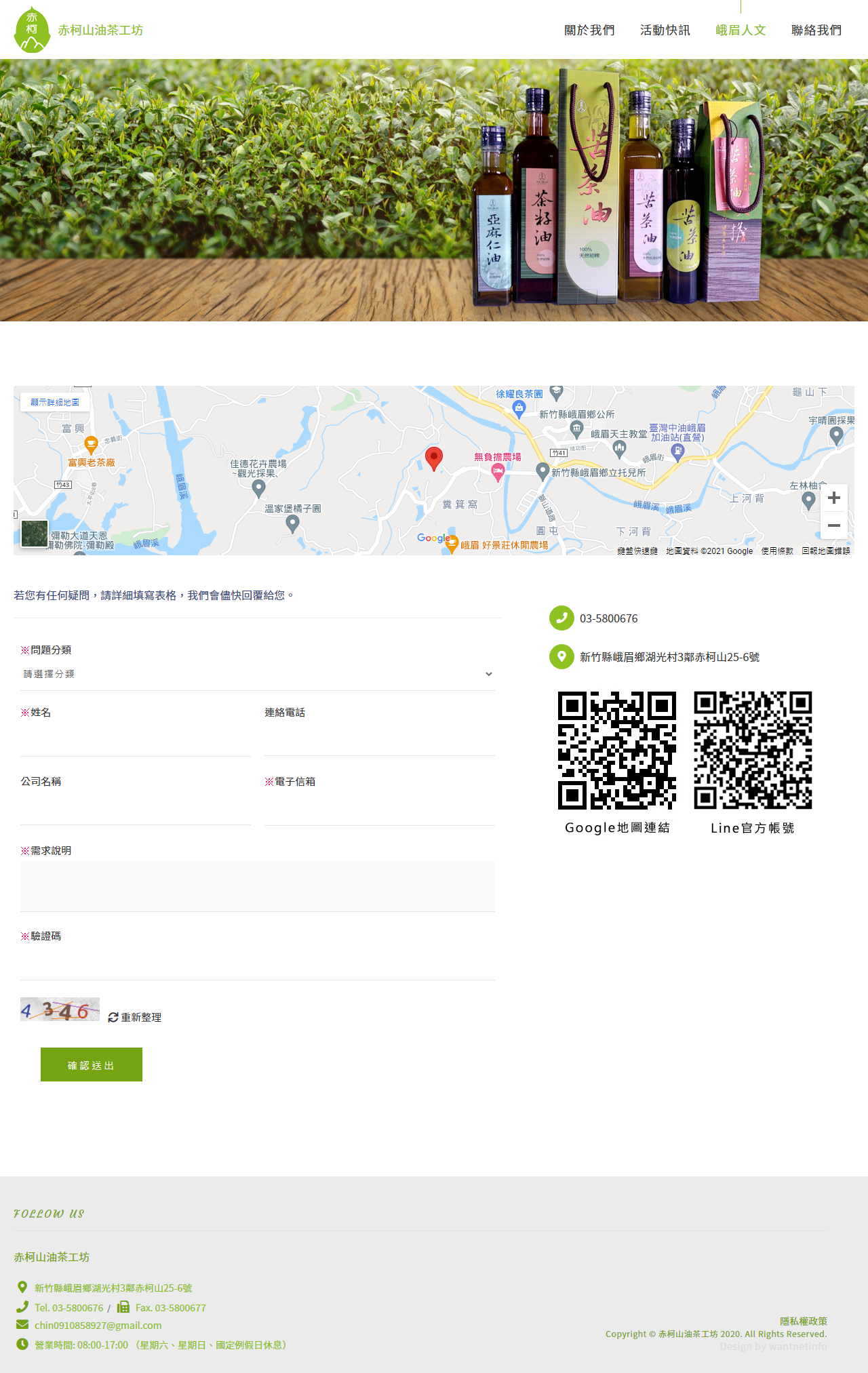Tap the chin0910858927@gmail.com email link
This screenshot has height=1373, width=868.
point(98,1325)
